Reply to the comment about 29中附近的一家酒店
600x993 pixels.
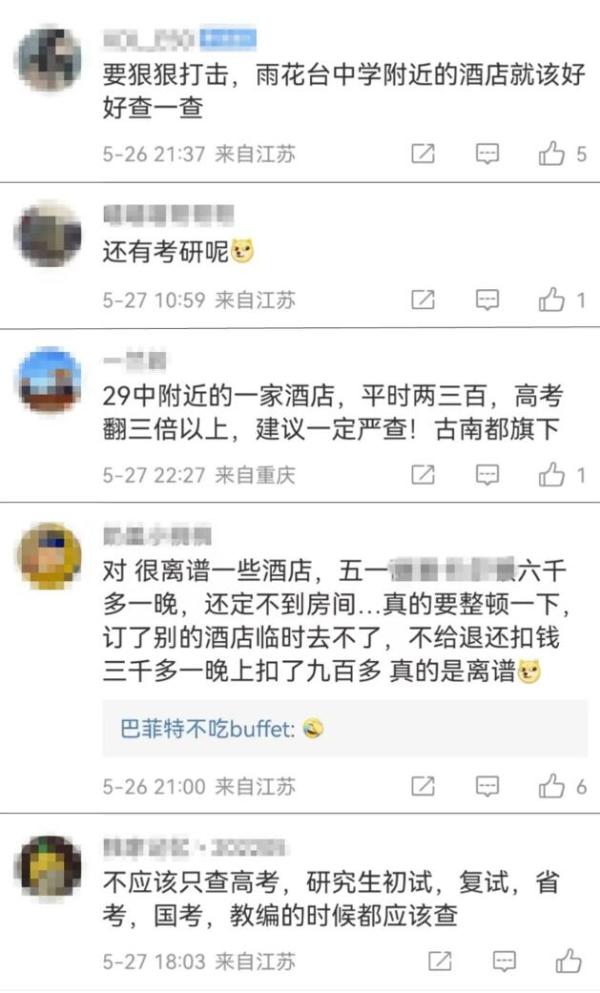487,475
